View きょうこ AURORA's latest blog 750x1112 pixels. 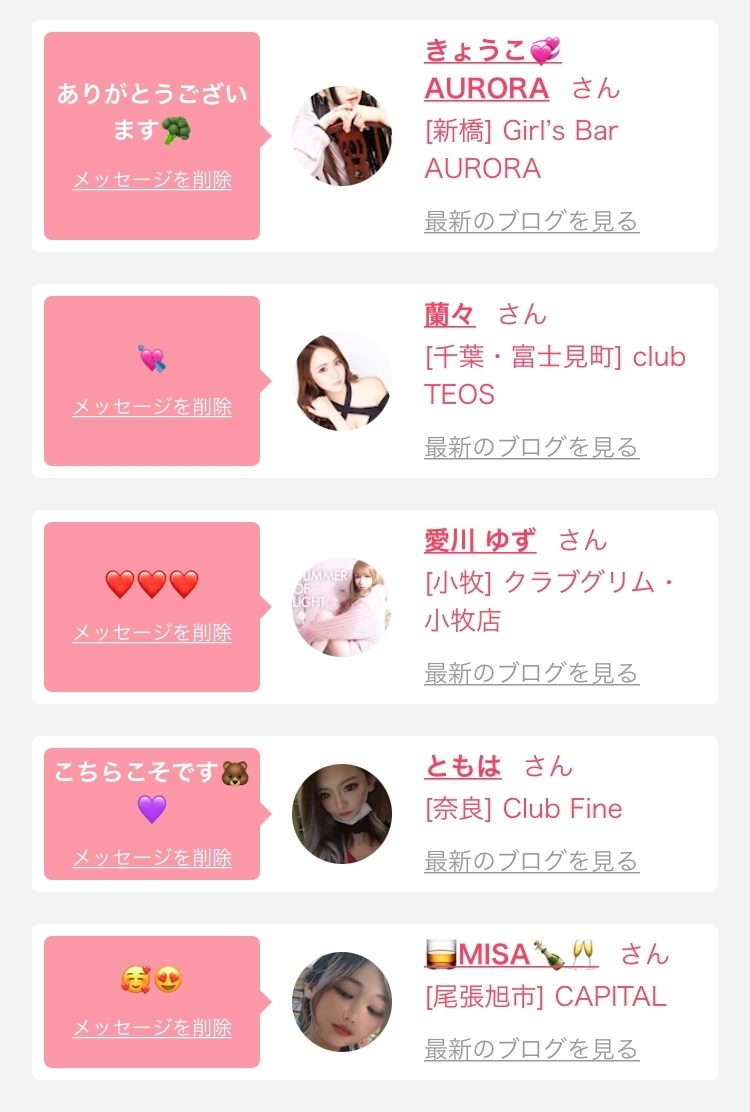click(531, 221)
